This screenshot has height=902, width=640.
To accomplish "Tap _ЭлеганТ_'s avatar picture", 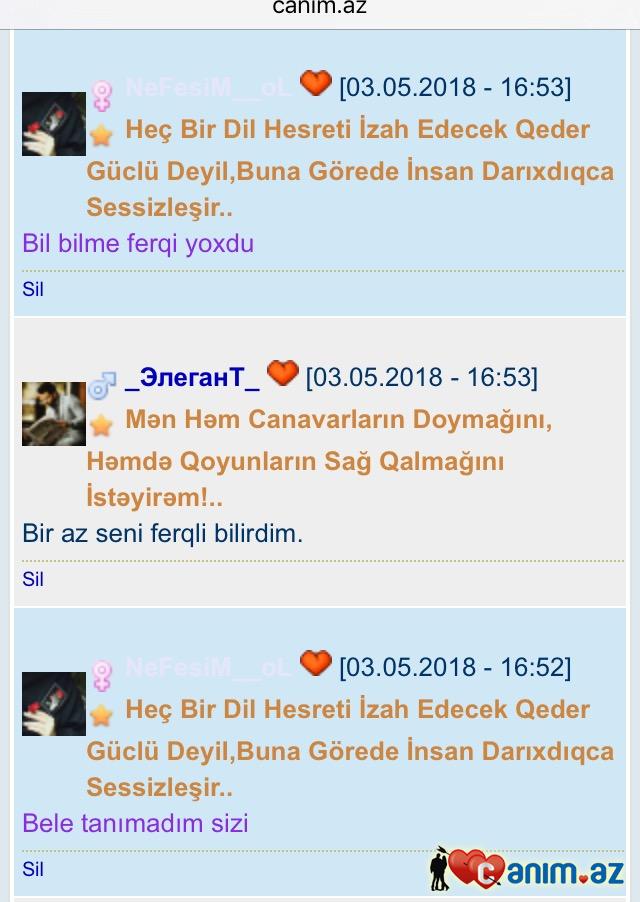I will (54, 413).
